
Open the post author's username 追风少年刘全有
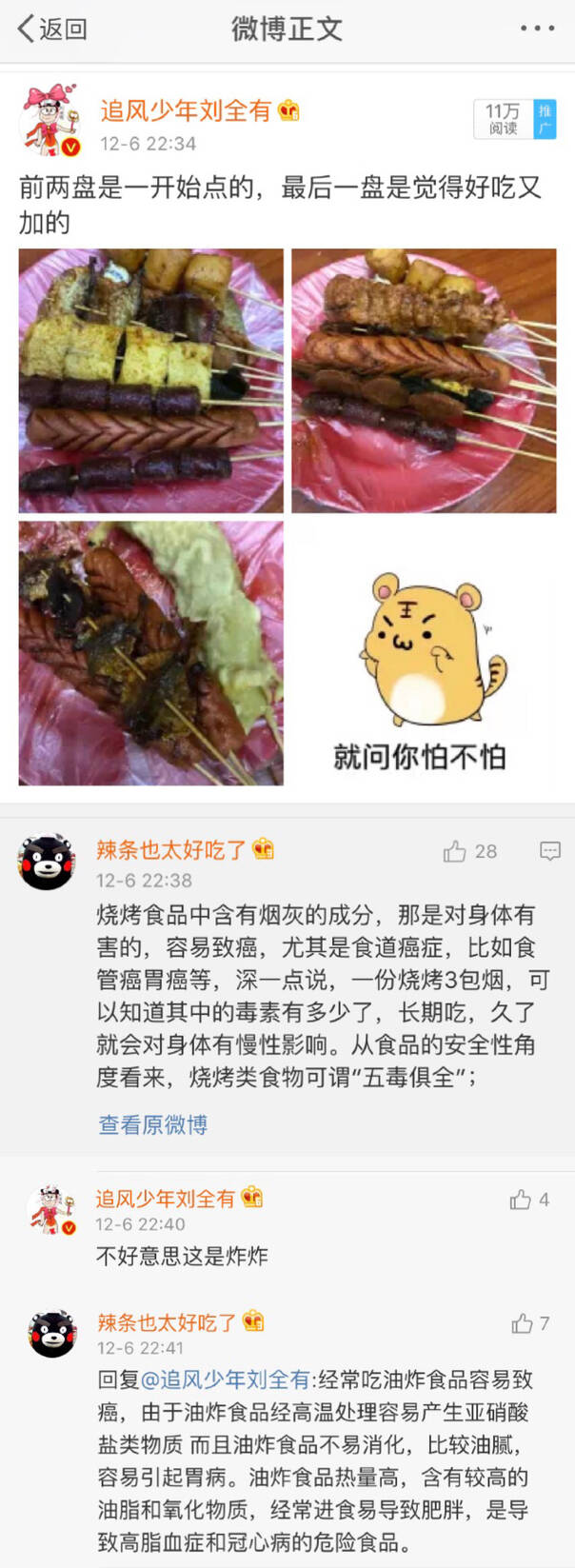click(187, 111)
